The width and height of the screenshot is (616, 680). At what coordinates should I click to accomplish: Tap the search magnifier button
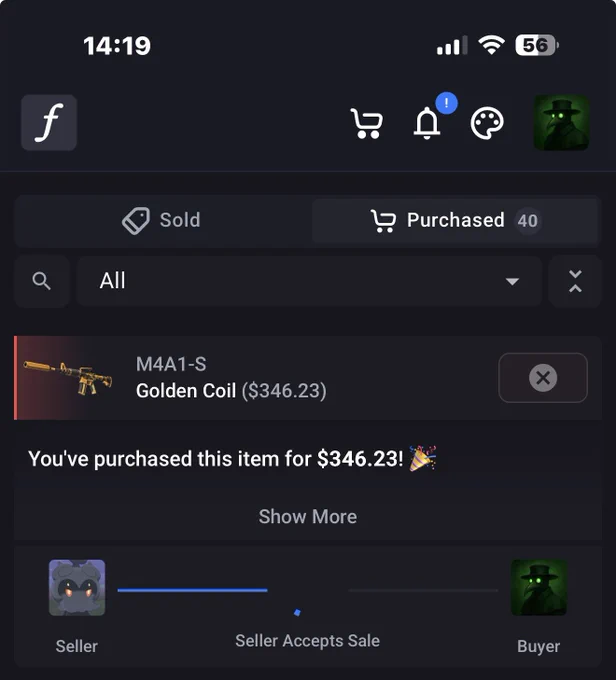[42, 281]
